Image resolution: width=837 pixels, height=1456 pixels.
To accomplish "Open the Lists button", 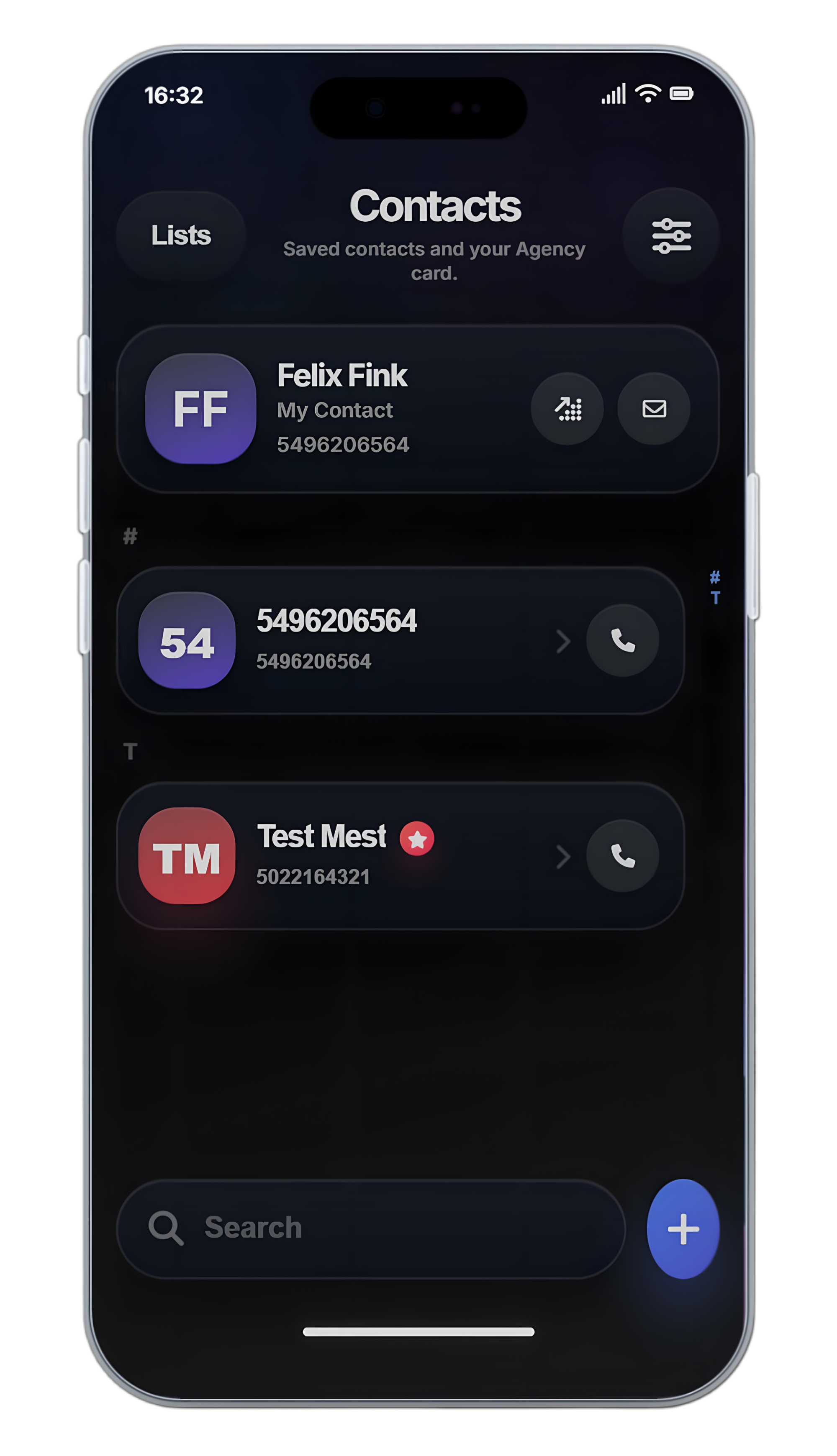I will pyautogui.click(x=180, y=235).
